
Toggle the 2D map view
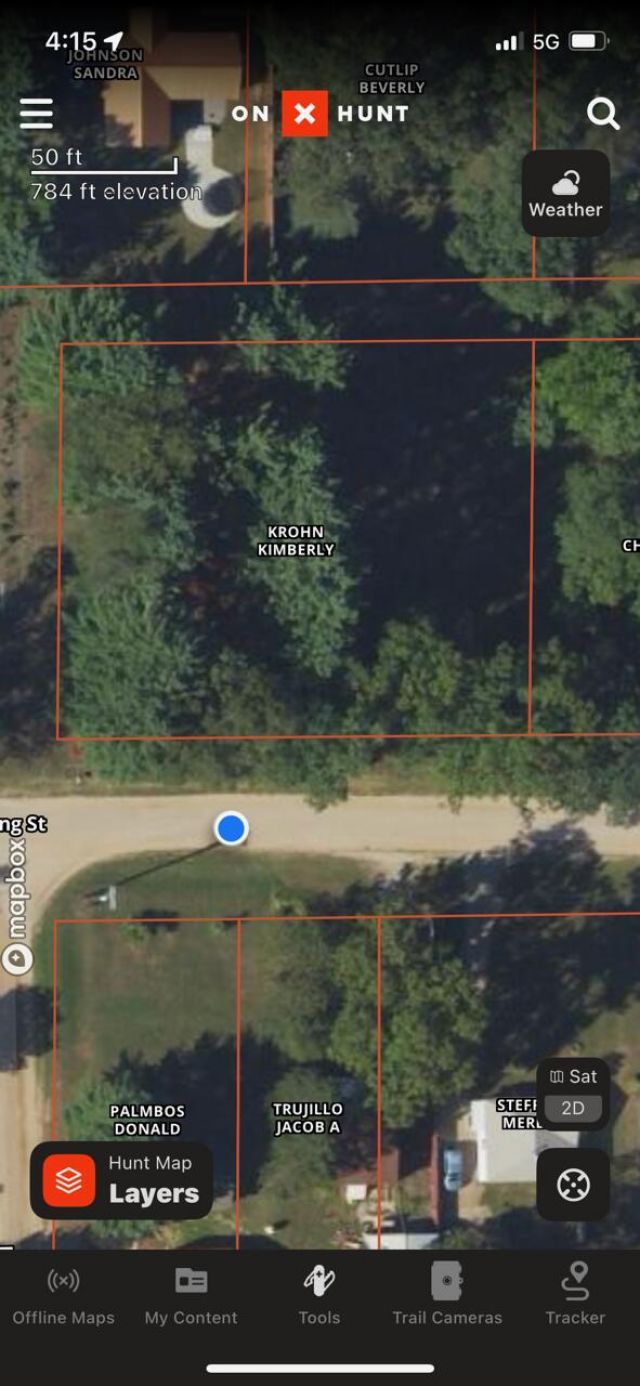pyautogui.click(x=573, y=1108)
